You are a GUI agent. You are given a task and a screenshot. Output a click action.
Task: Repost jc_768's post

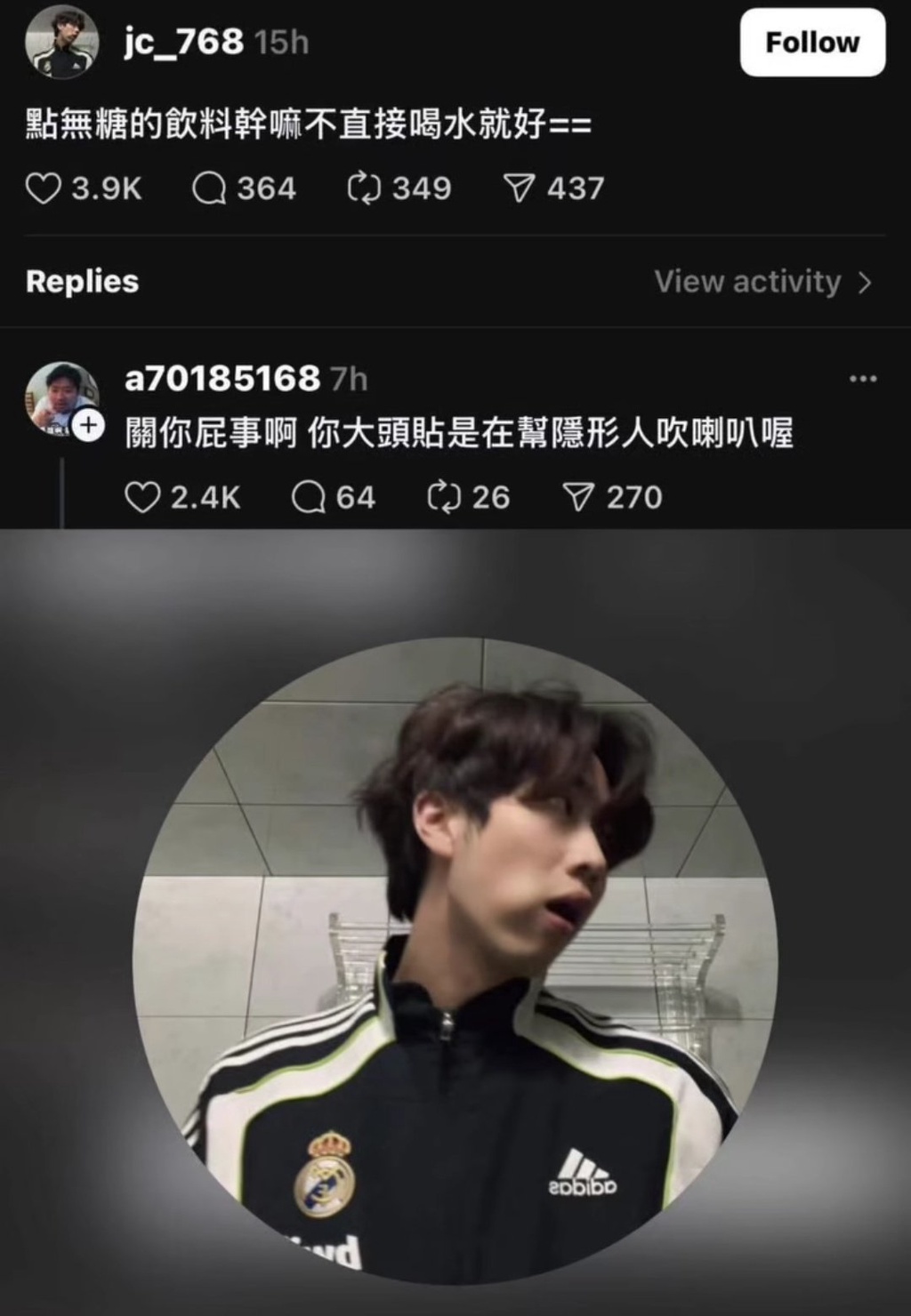(364, 189)
